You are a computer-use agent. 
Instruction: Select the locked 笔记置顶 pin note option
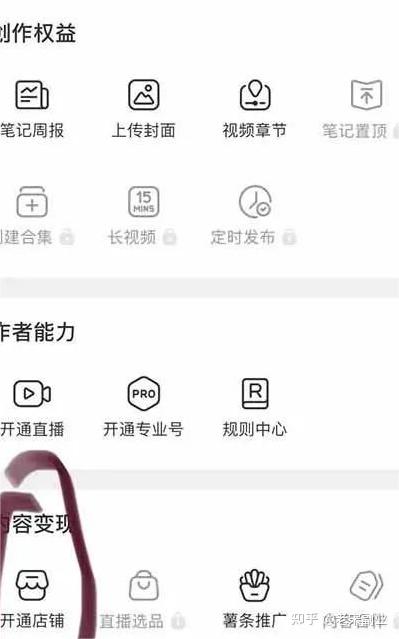point(361,109)
